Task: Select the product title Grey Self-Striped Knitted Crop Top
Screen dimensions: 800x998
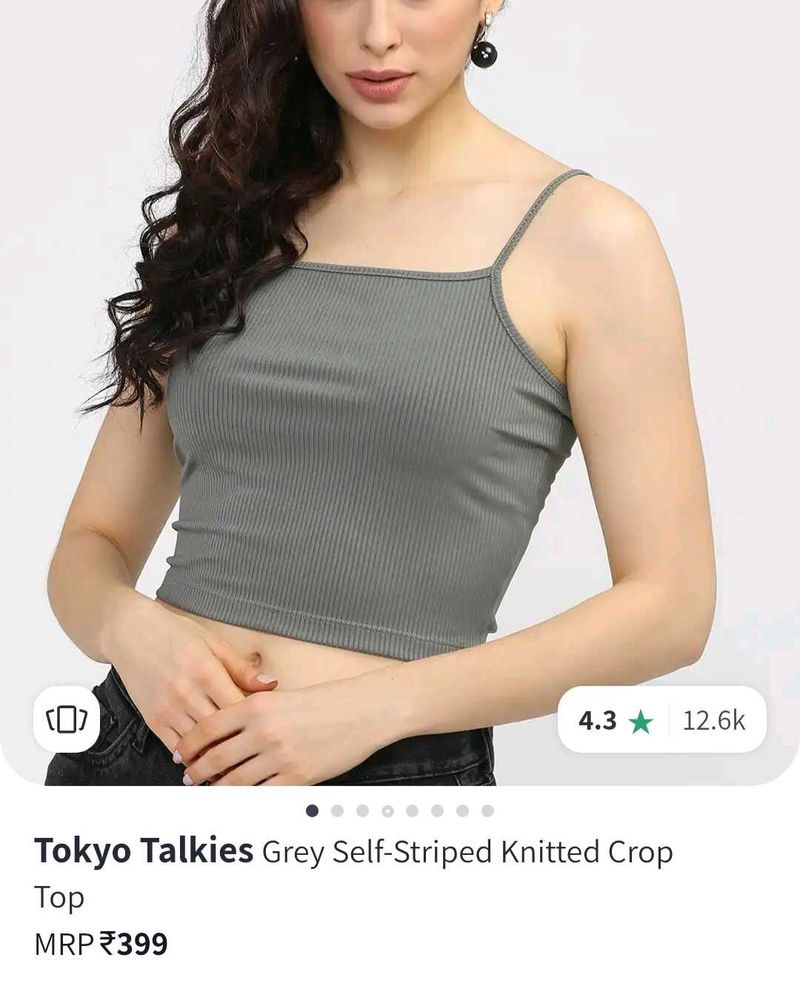Action: 466,853
